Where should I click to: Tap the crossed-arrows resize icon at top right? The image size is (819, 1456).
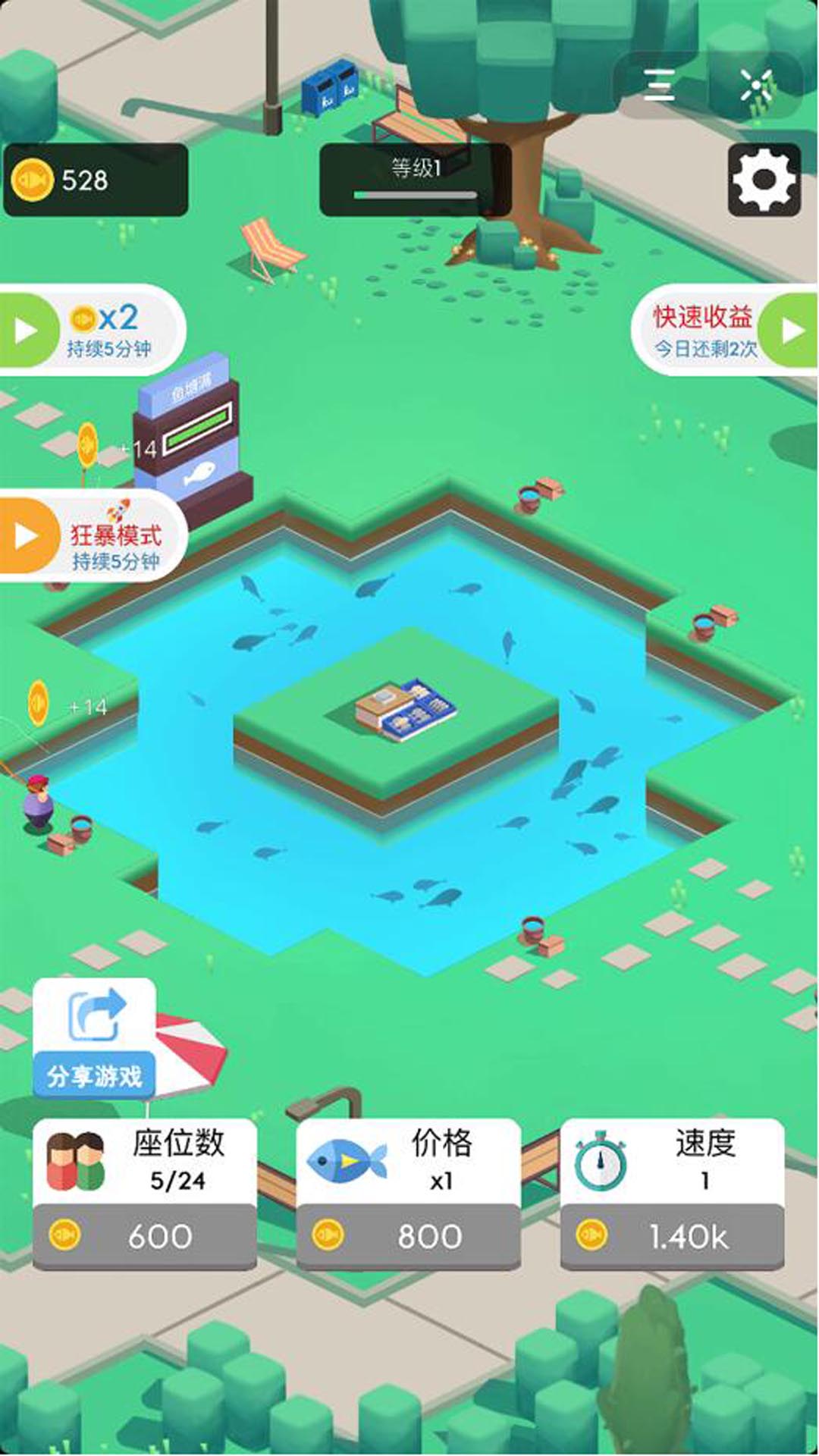[758, 86]
